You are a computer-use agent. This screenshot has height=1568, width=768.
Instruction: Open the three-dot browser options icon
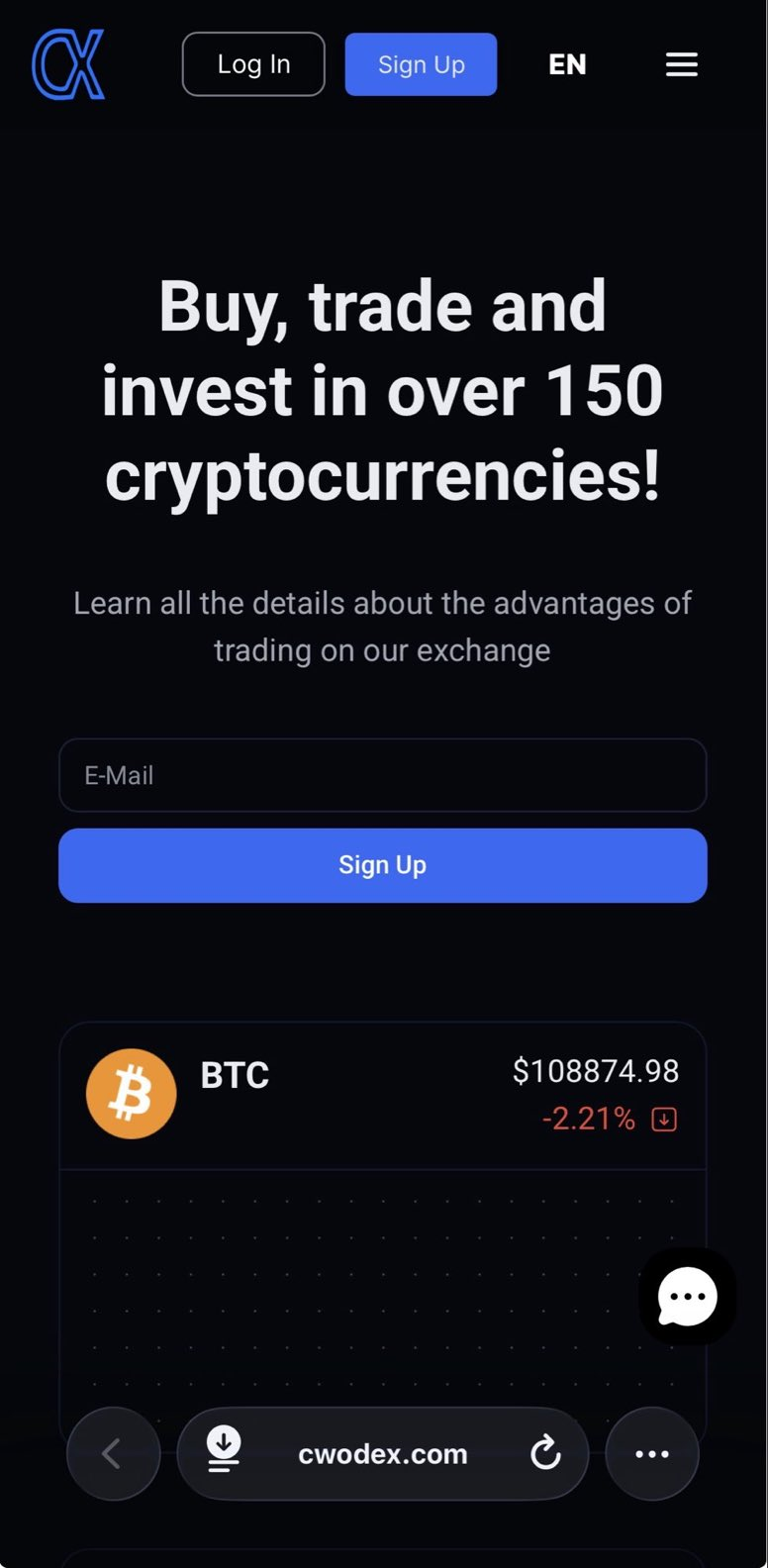(652, 1453)
